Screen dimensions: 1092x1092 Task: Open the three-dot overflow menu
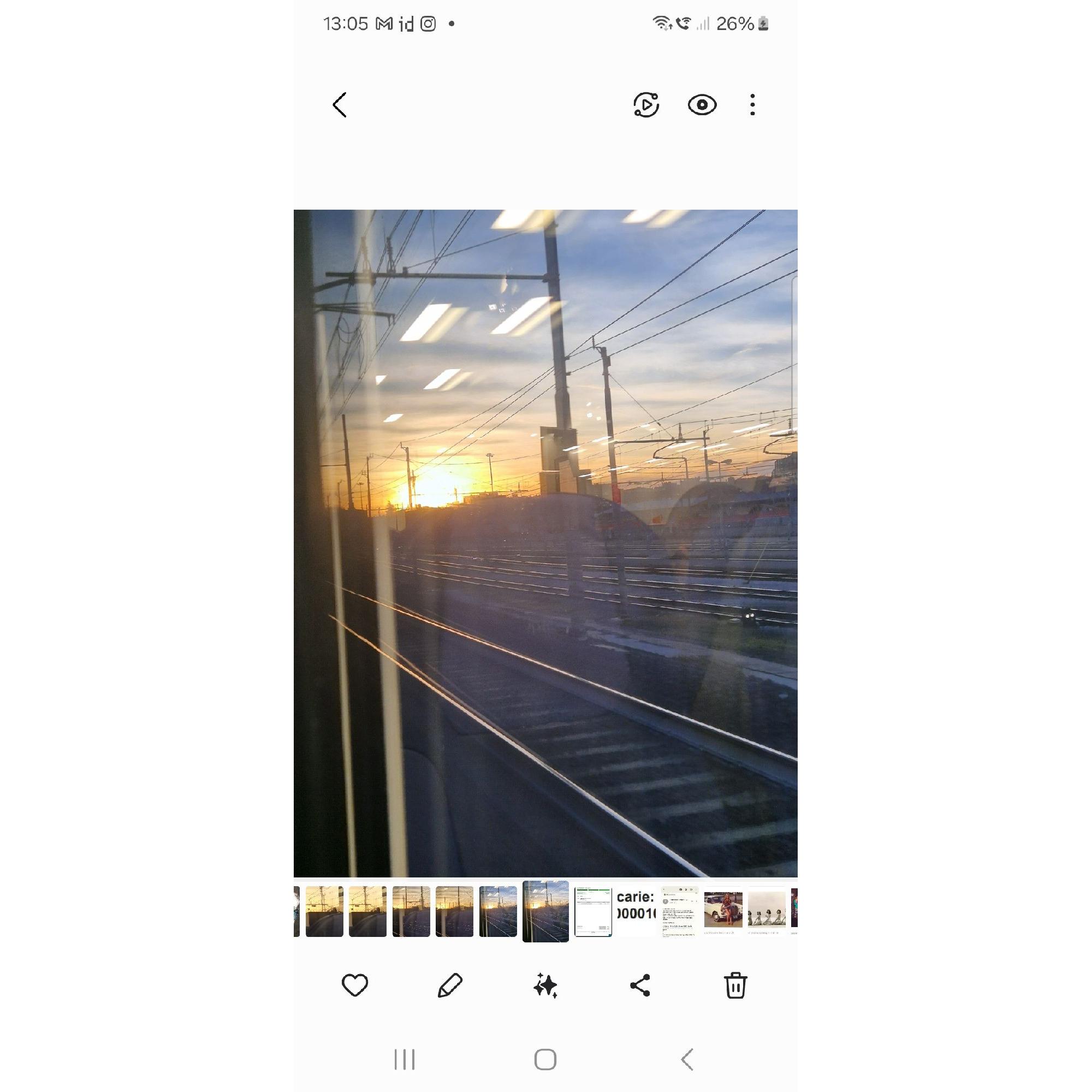(752, 105)
